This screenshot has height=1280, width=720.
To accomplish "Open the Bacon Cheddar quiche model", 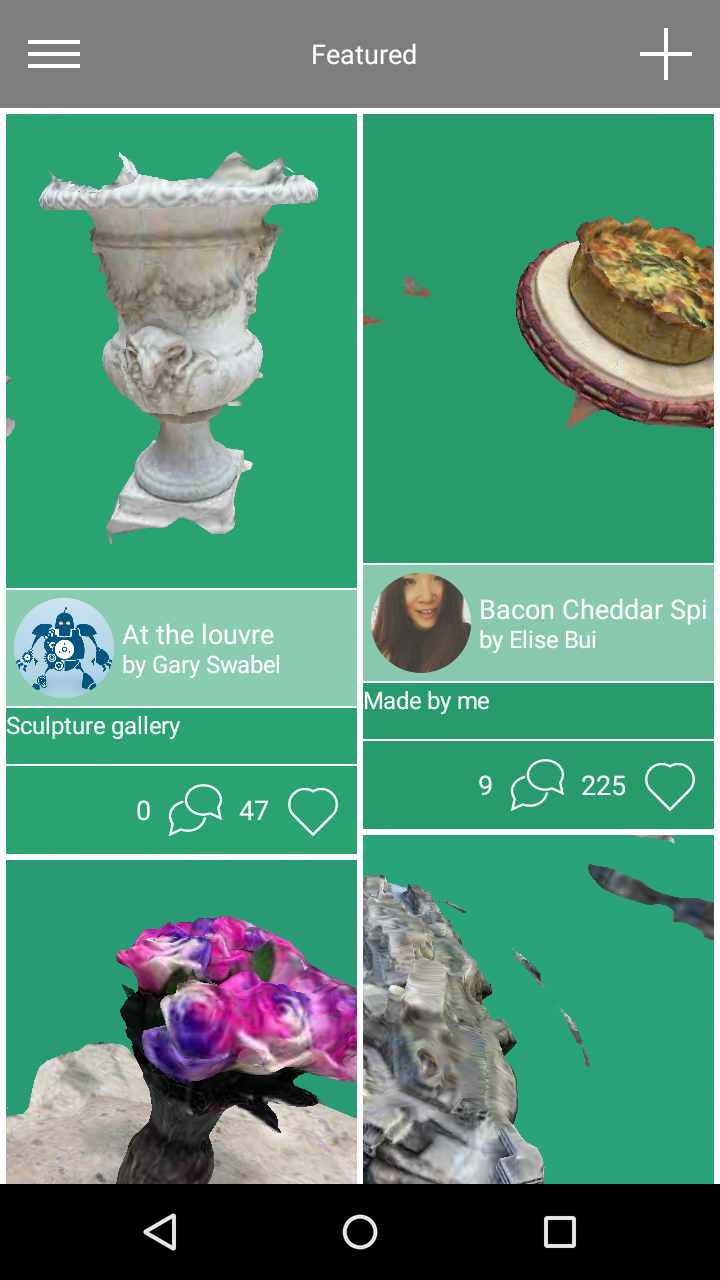I will pyautogui.click(x=538, y=339).
